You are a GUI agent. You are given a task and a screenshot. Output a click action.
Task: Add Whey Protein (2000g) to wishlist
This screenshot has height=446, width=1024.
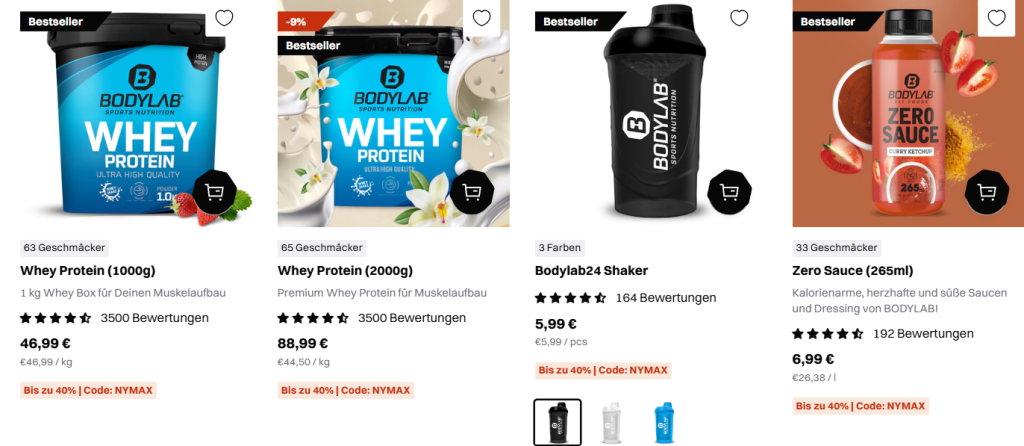[x=481, y=18]
